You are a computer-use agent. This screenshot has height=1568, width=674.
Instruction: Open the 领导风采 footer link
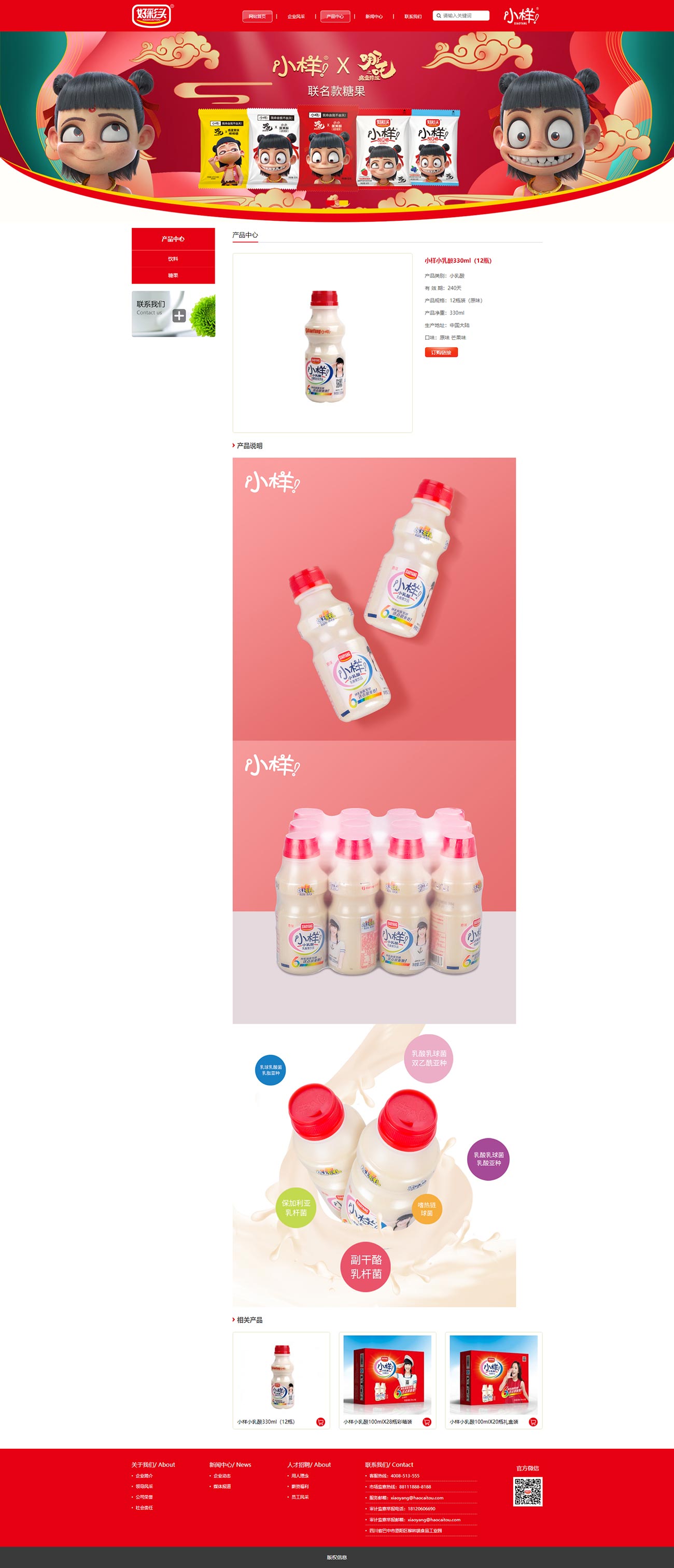point(144,1487)
